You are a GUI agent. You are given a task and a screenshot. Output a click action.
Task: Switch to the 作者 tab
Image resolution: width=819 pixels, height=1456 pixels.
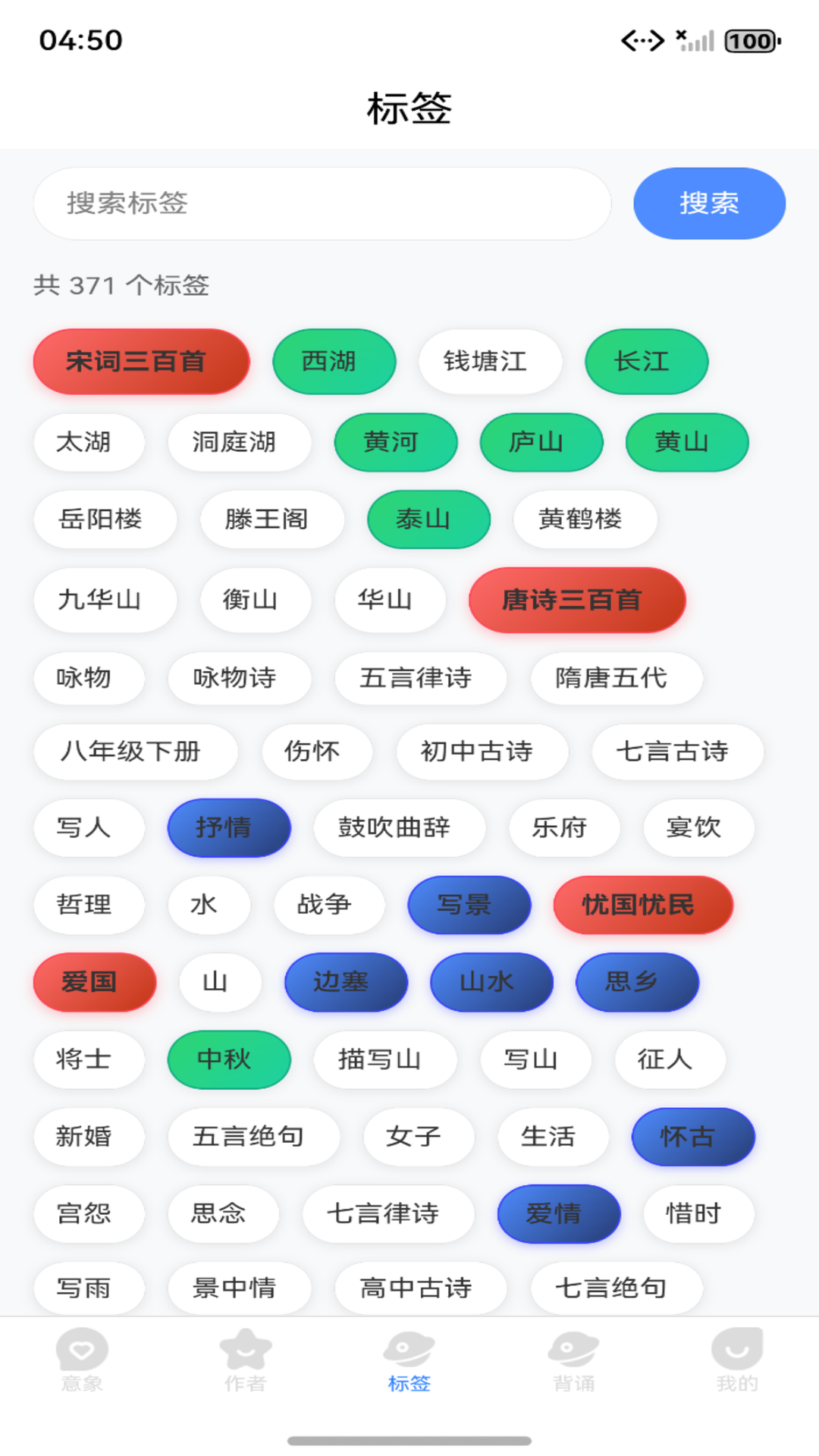click(246, 1361)
